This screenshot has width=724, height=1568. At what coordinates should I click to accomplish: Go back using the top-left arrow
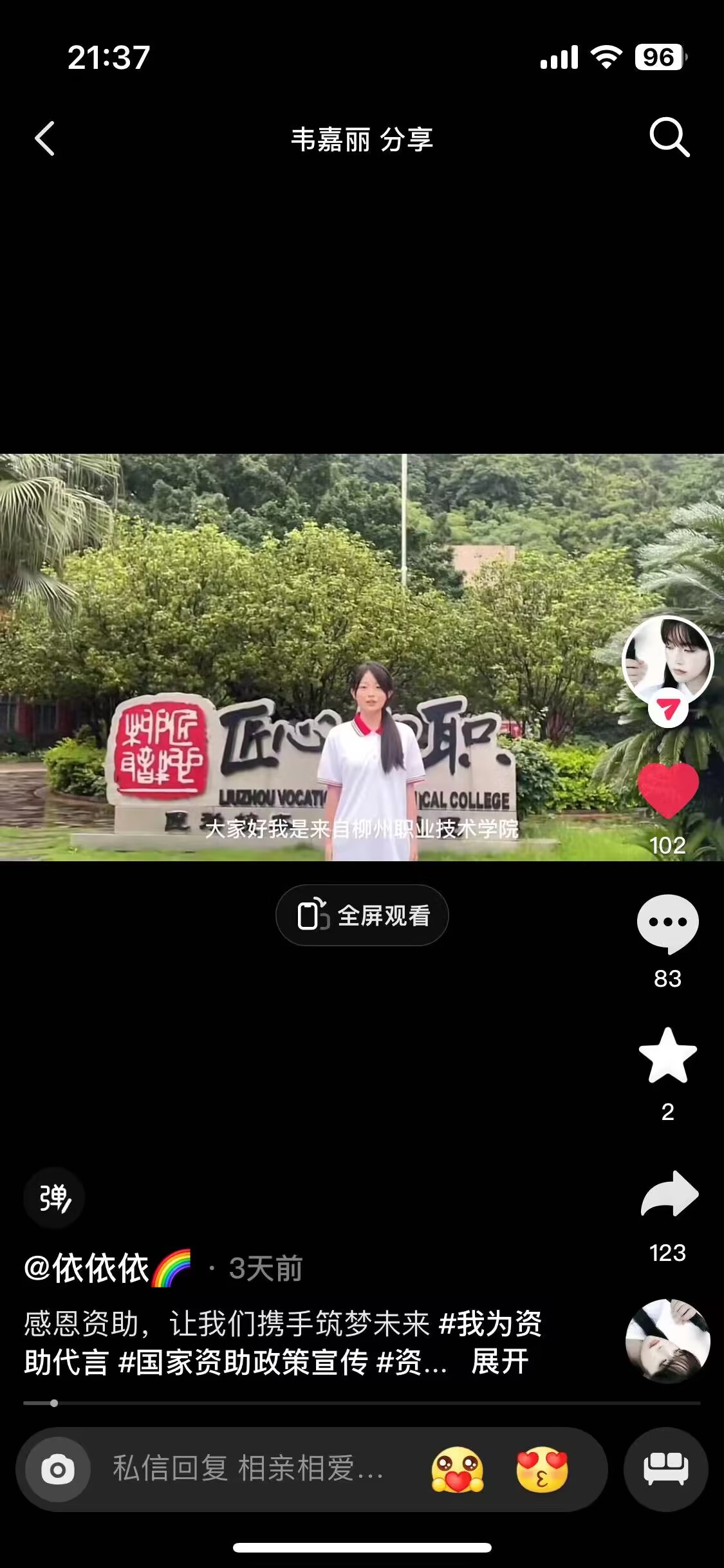click(45, 138)
